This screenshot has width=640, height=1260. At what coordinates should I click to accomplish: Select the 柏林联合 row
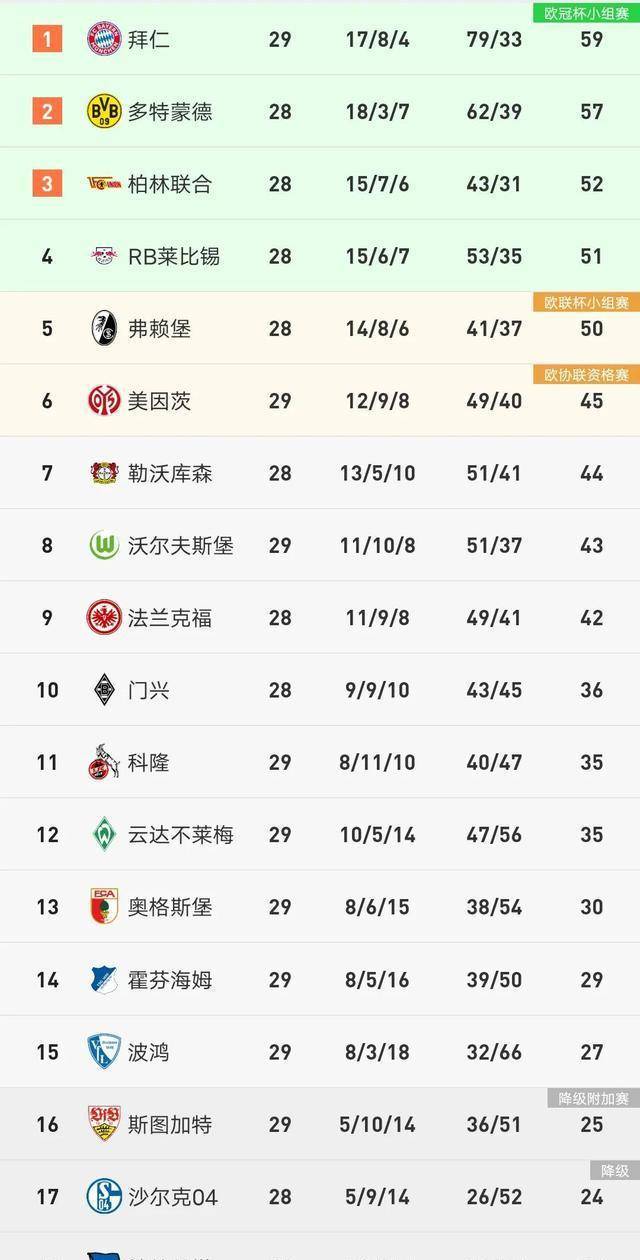169,184
